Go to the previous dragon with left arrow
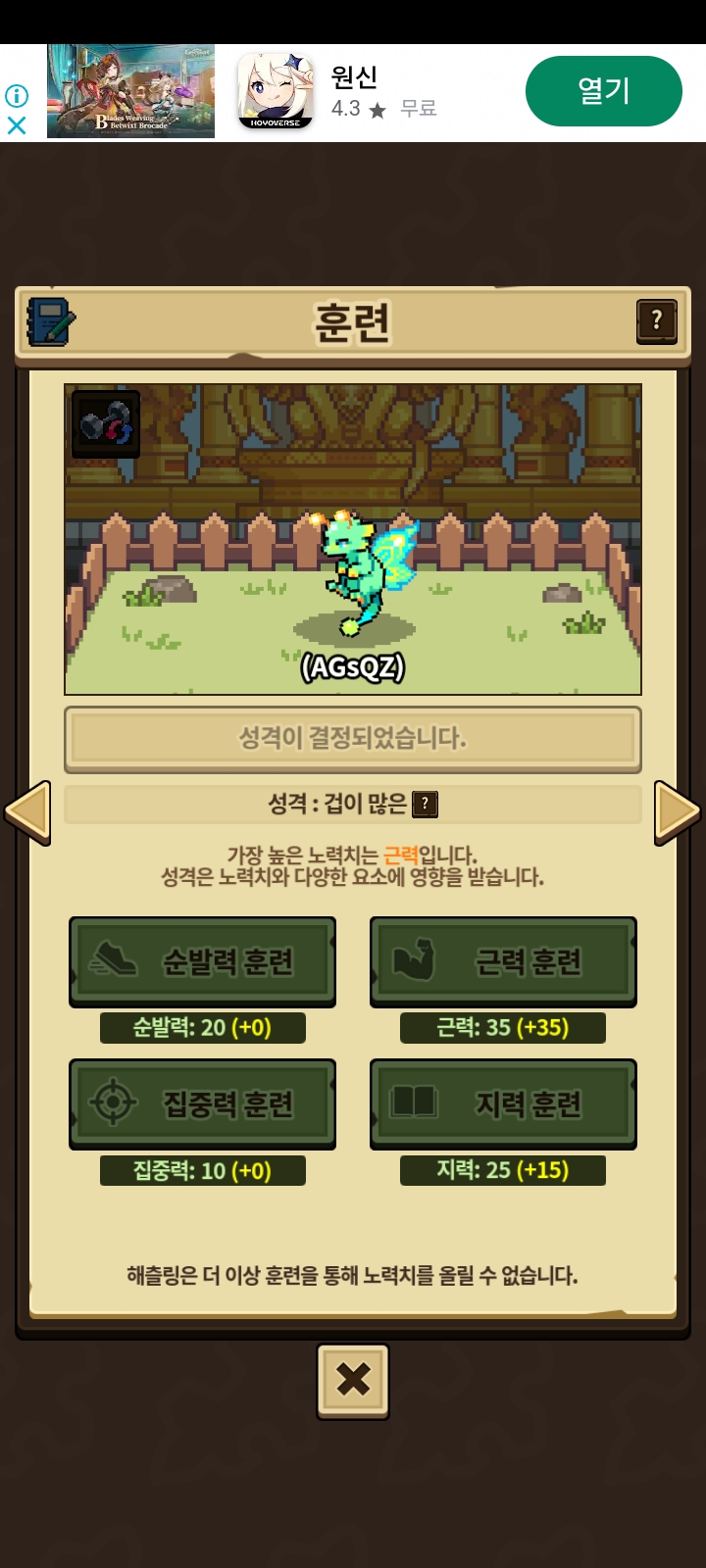The image size is (706, 1568). tap(28, 812)
